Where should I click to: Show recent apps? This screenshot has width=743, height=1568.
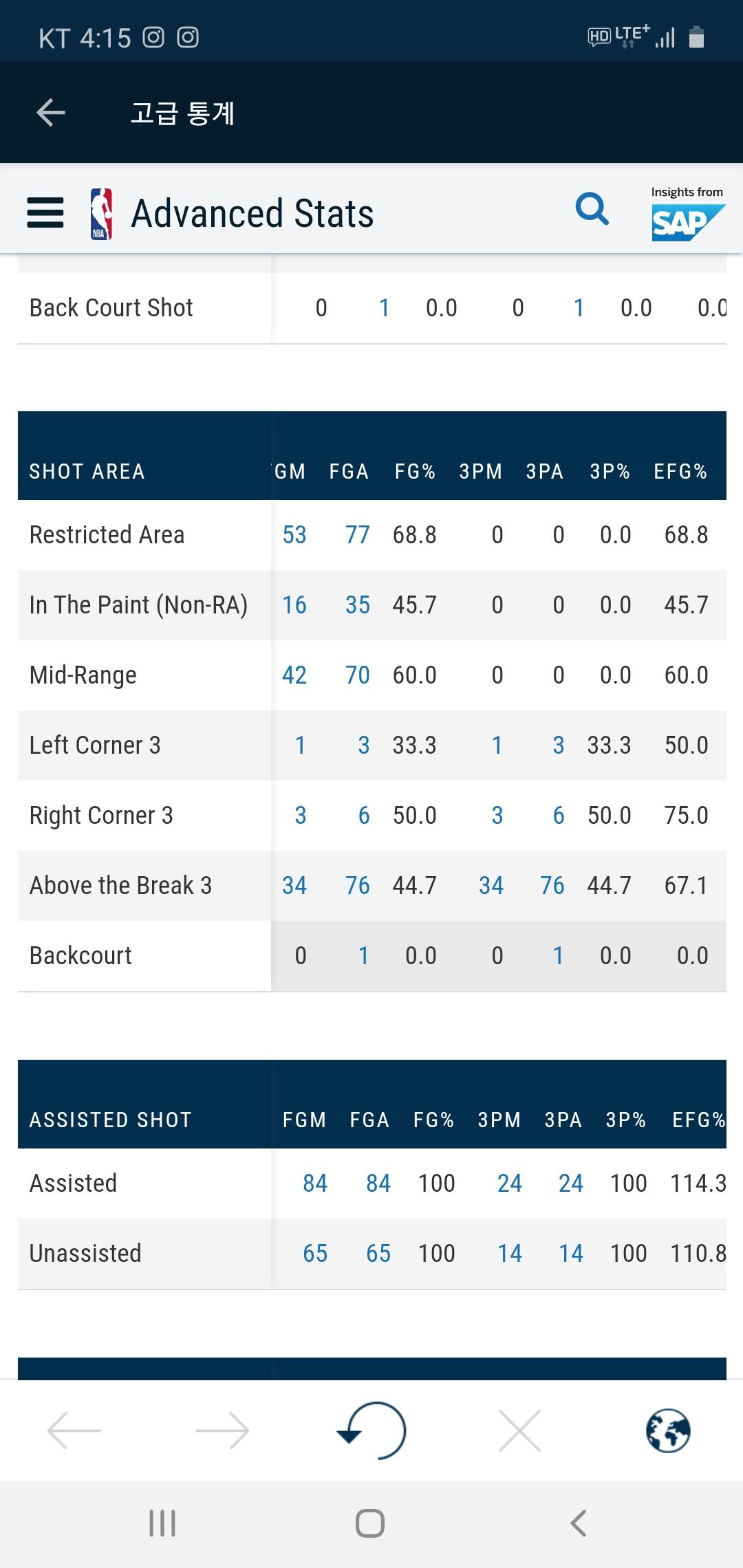click(162, 1523)
